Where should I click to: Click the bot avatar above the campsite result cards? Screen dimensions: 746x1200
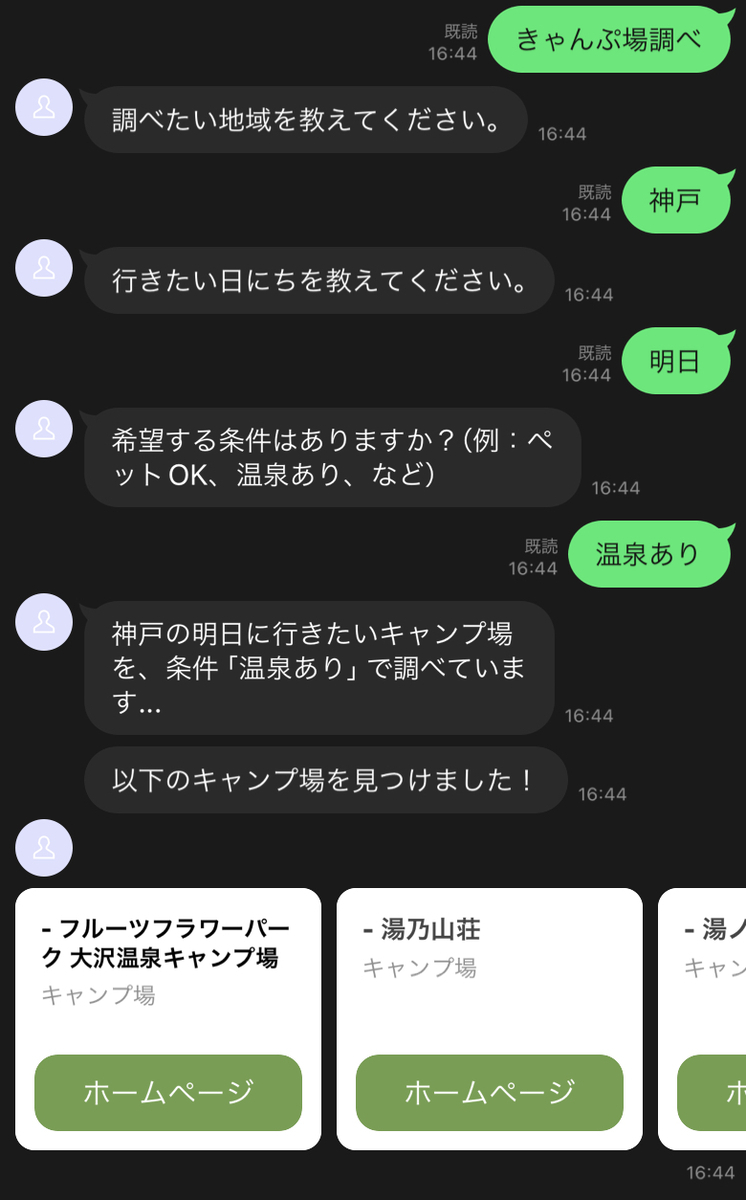43,848
